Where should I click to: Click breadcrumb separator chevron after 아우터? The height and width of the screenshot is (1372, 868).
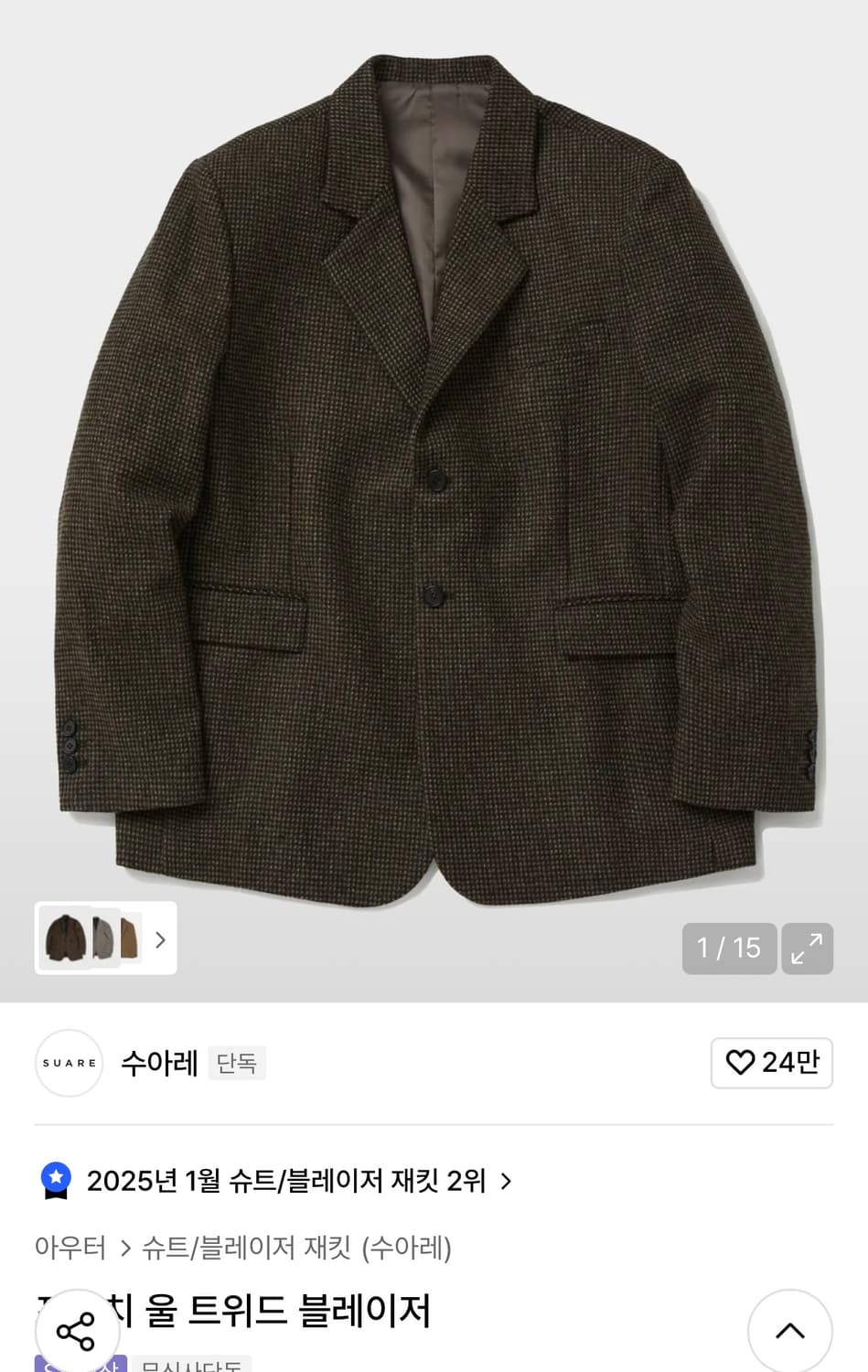(x=125, y=1248)
